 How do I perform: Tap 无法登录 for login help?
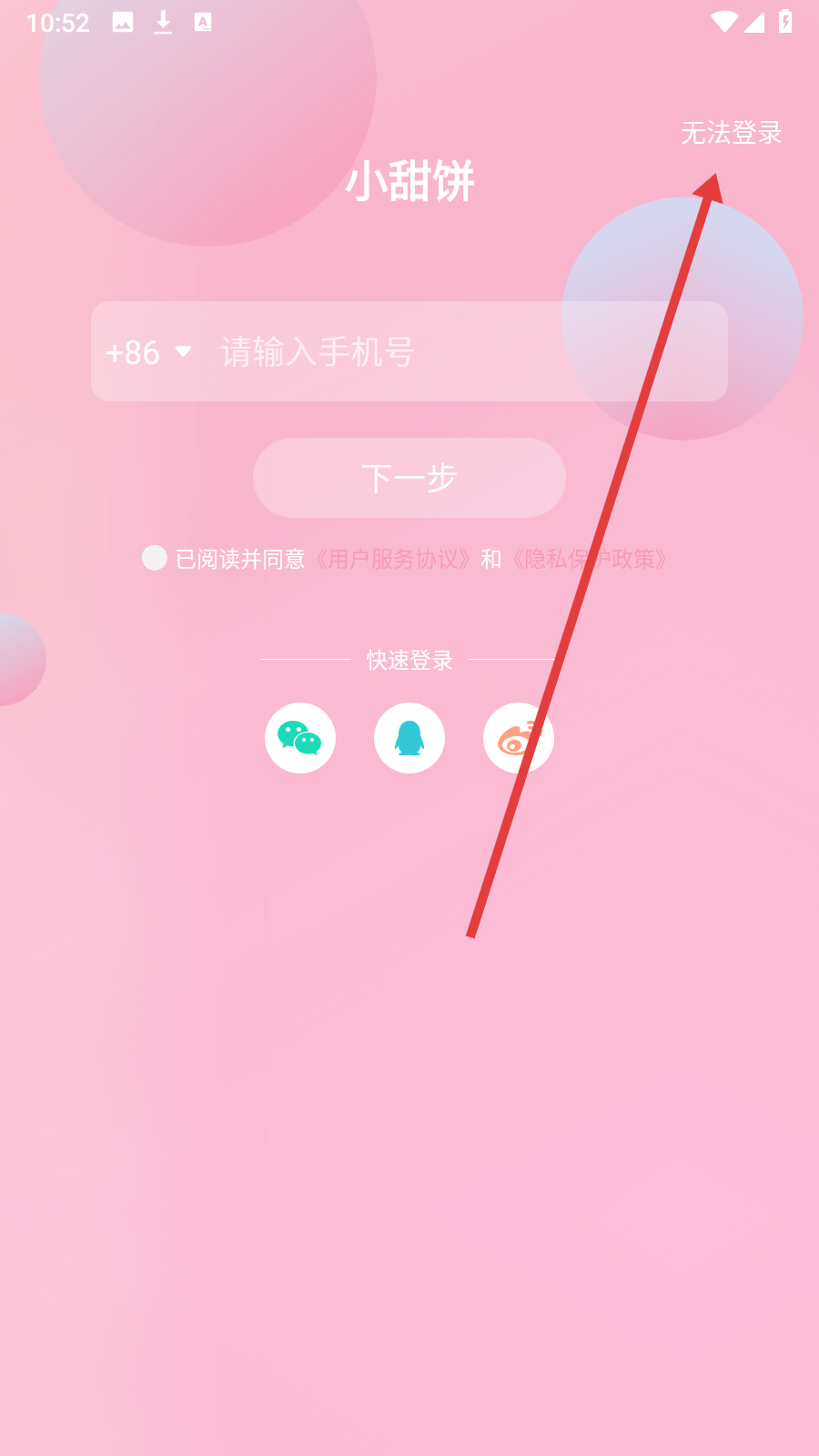pyautogui.click(x=732, y=133)
